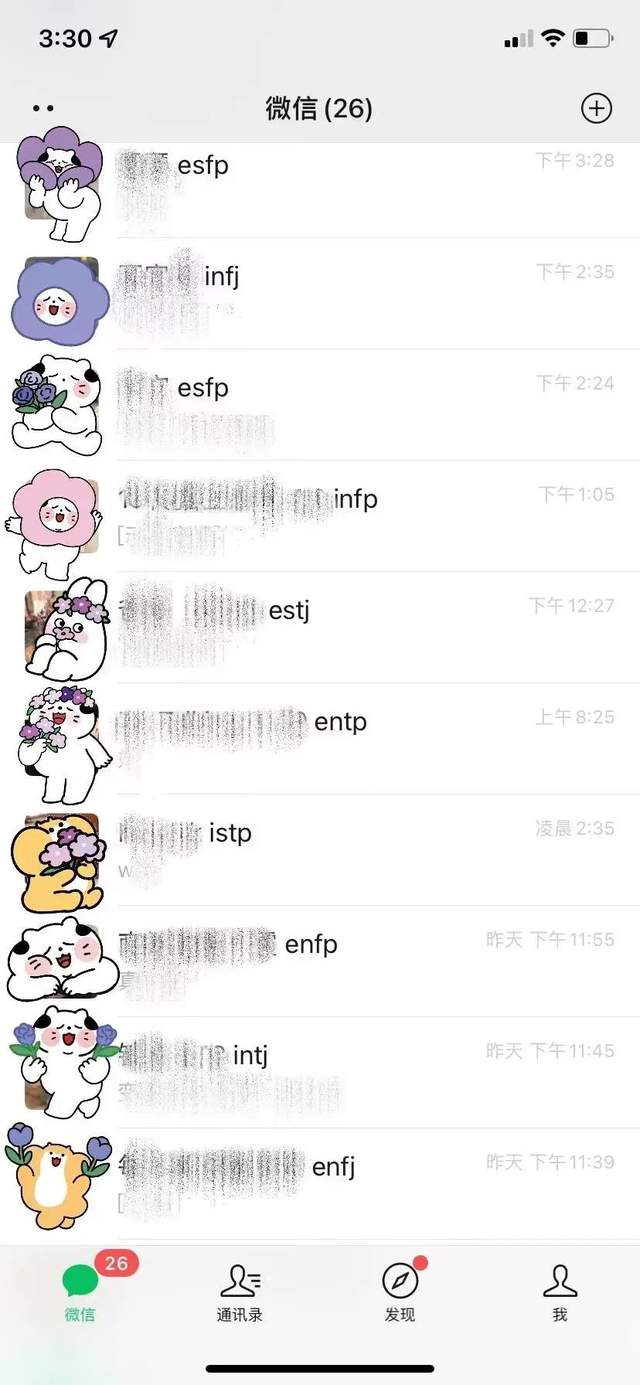Go to the 发现 discover tab
The width and height of the screenshot is (640, 1385).
coord(400,1293)
